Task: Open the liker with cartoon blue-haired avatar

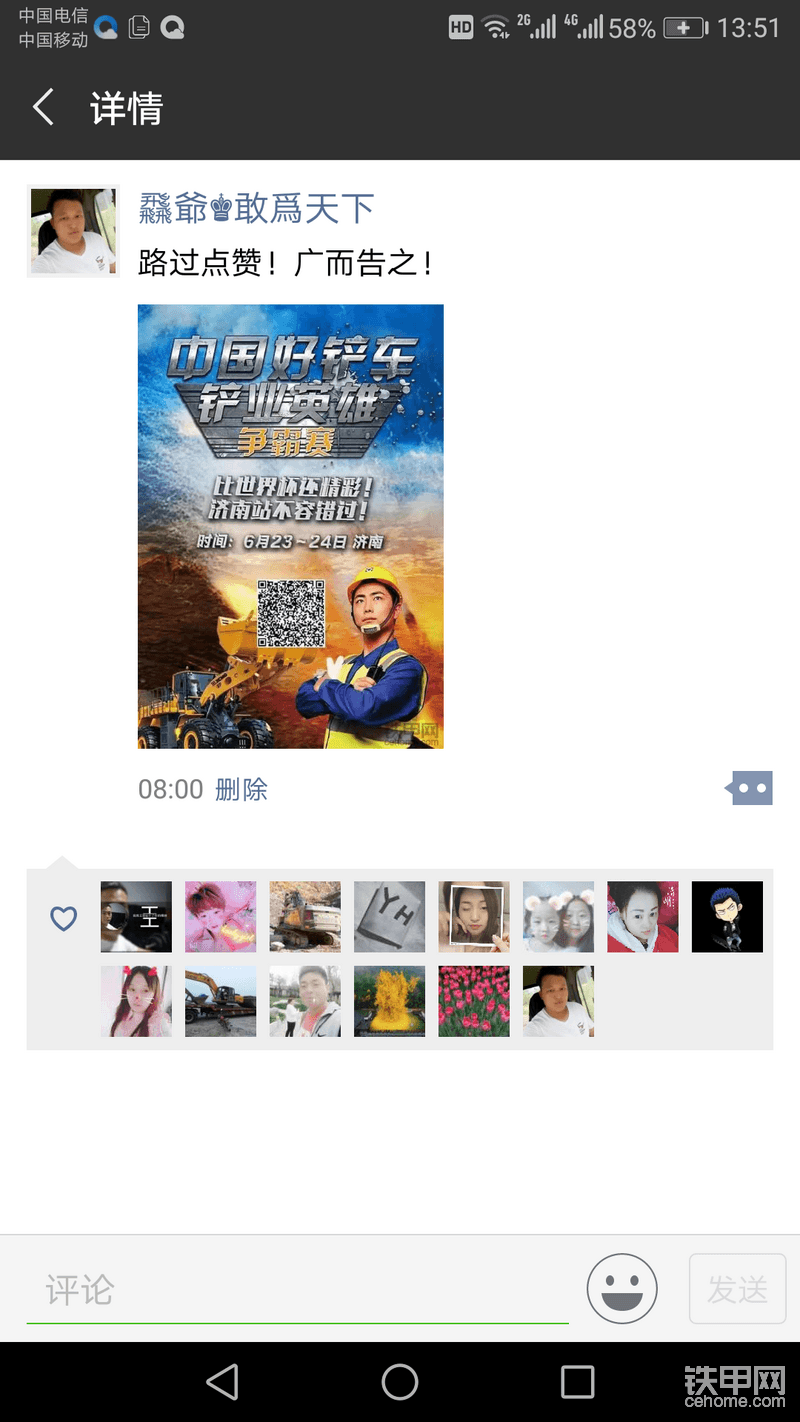Action: pyautogui.click(x=727, y=916)
